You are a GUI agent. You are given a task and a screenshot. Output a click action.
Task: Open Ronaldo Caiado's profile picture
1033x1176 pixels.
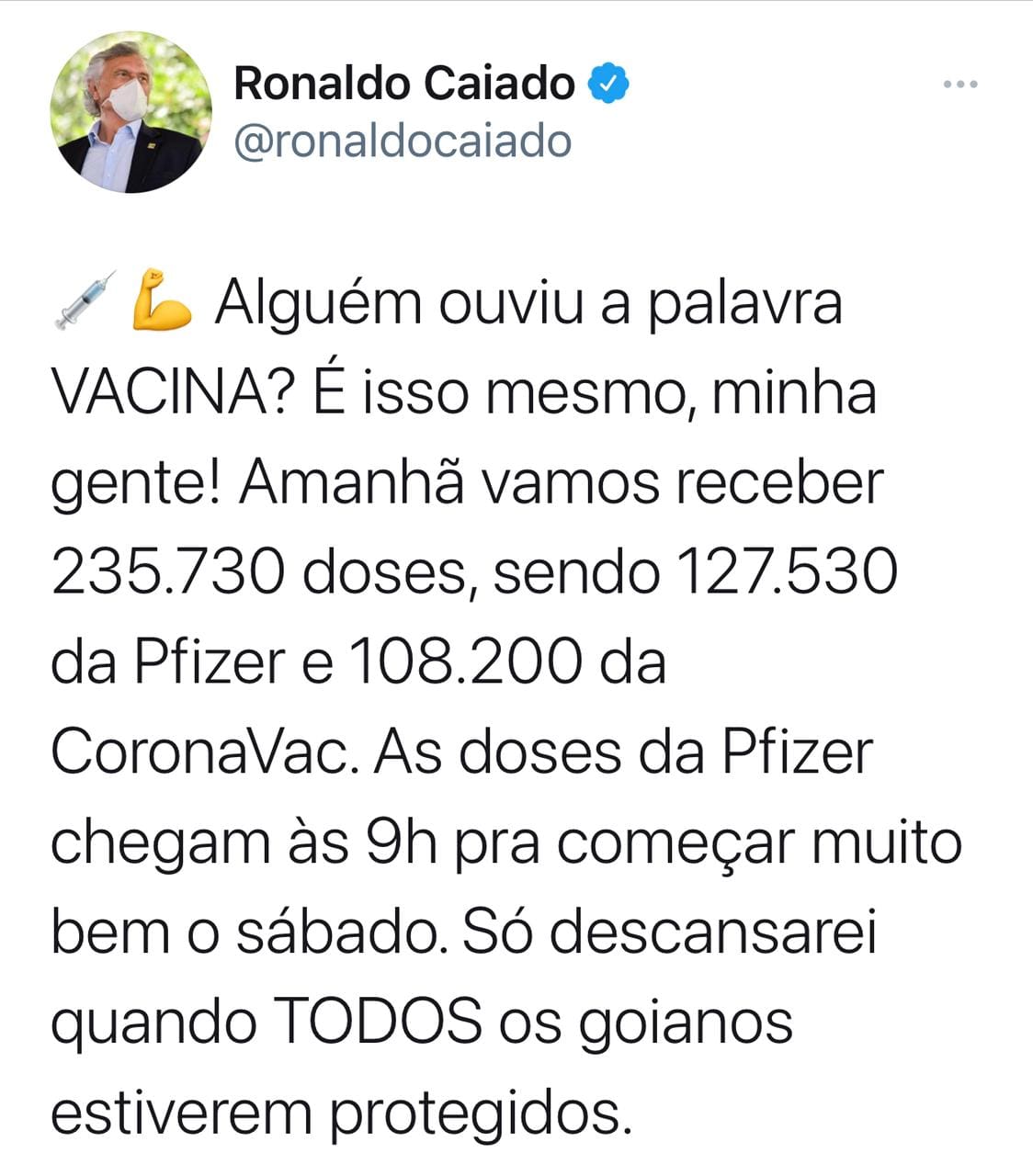pos(130,112)
